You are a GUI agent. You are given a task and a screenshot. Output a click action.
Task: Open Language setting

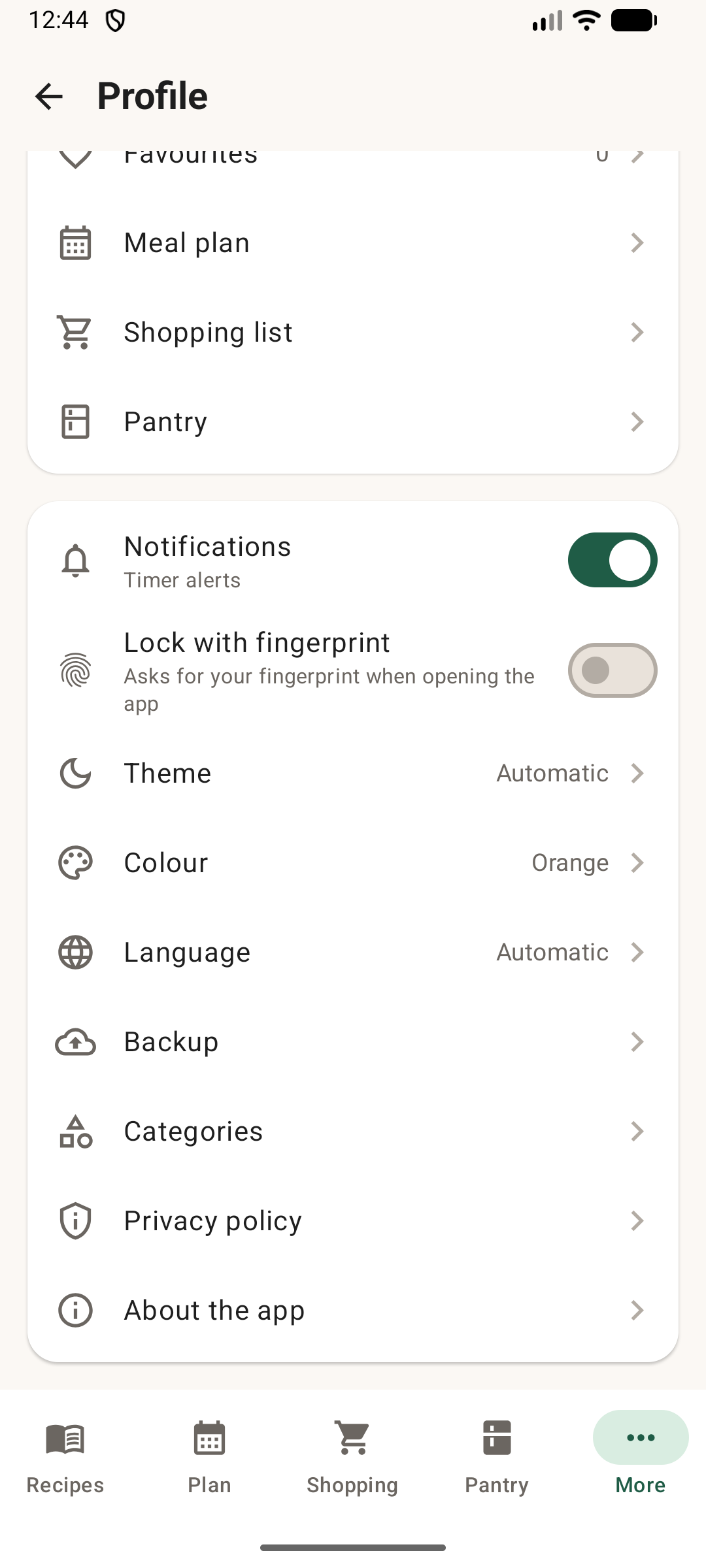[x=353, y=953]
